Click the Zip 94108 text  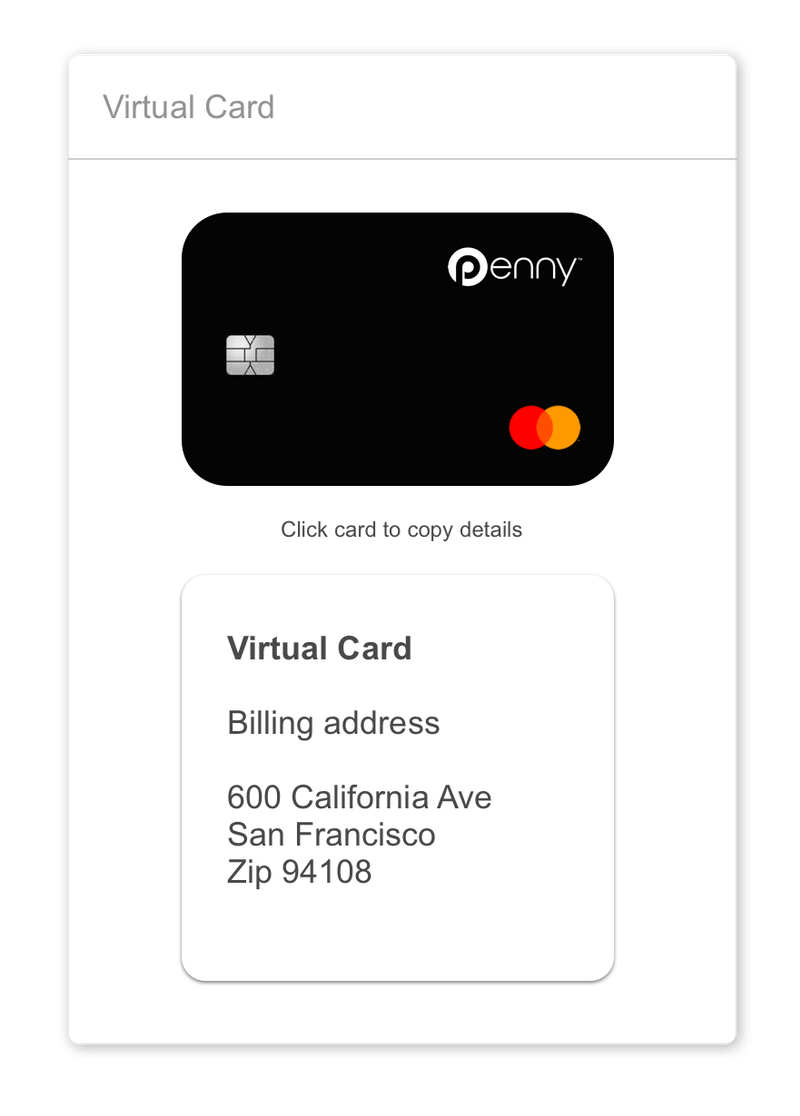click(x=299, y=871)
